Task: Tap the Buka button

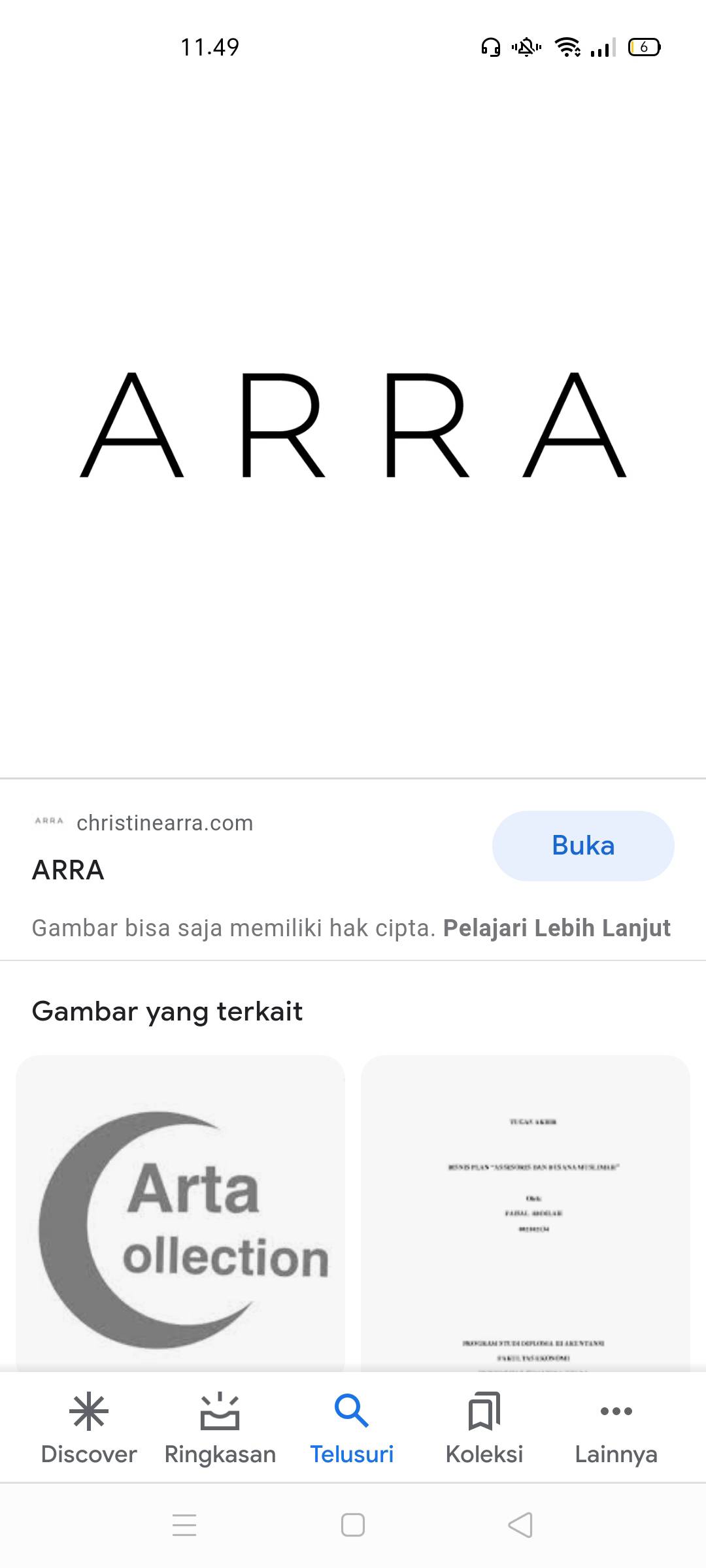Action: click(x=583, y=845)
